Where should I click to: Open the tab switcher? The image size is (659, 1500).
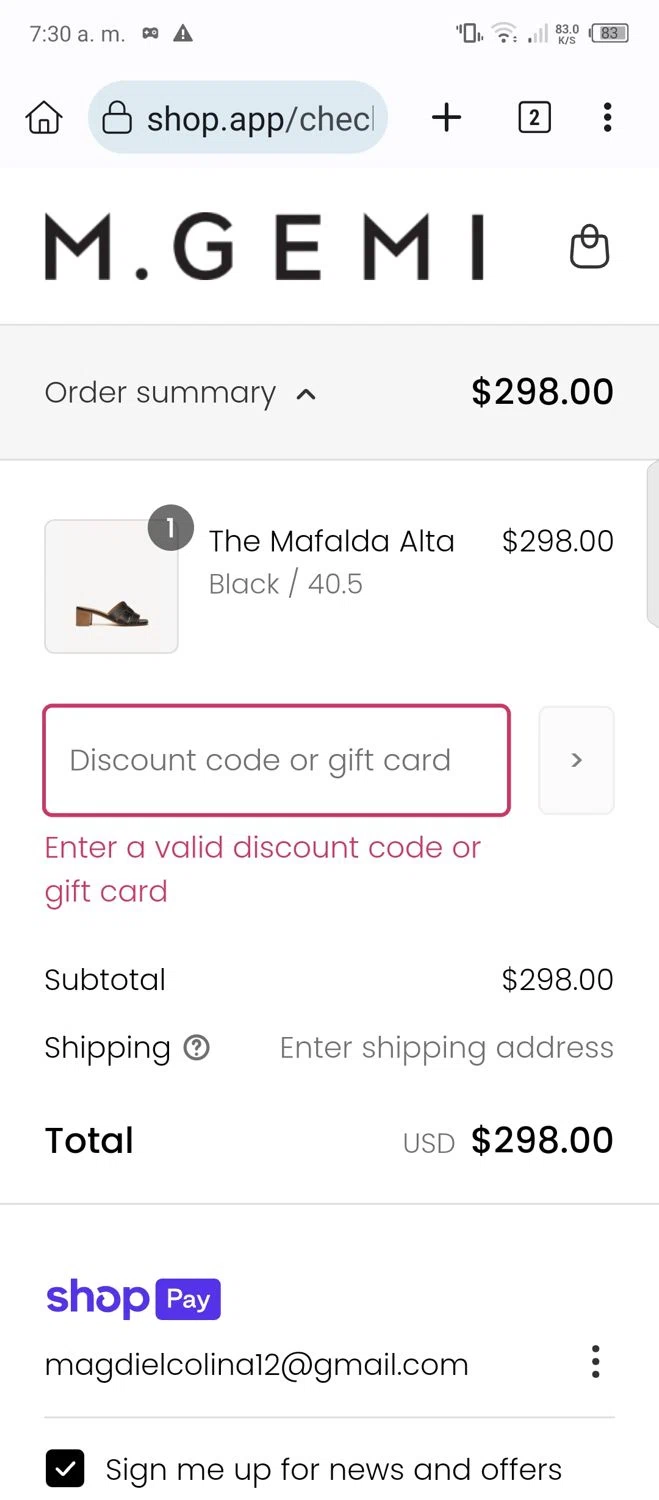pos(534,118)
